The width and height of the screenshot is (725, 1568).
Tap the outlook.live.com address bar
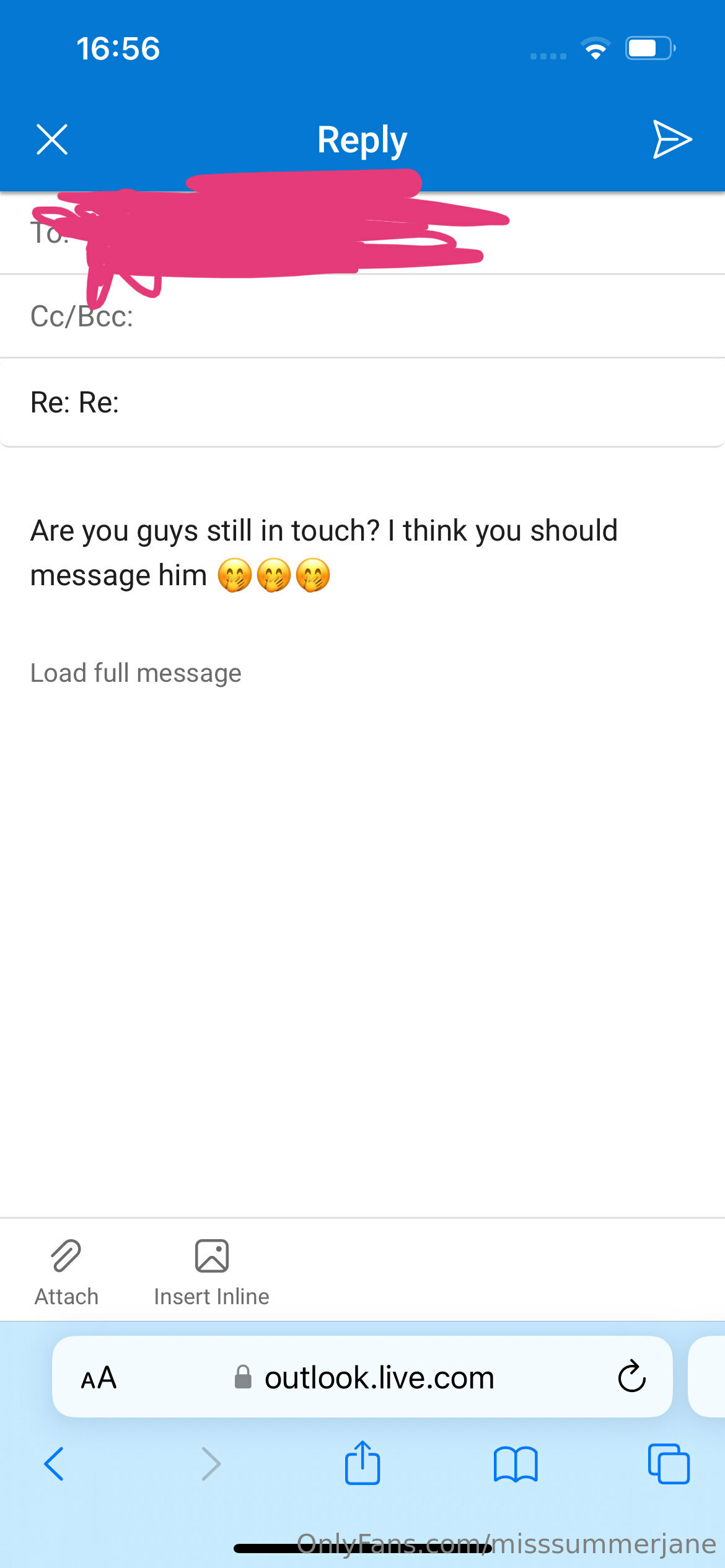pyautogui.click(x=378, y=1379)
